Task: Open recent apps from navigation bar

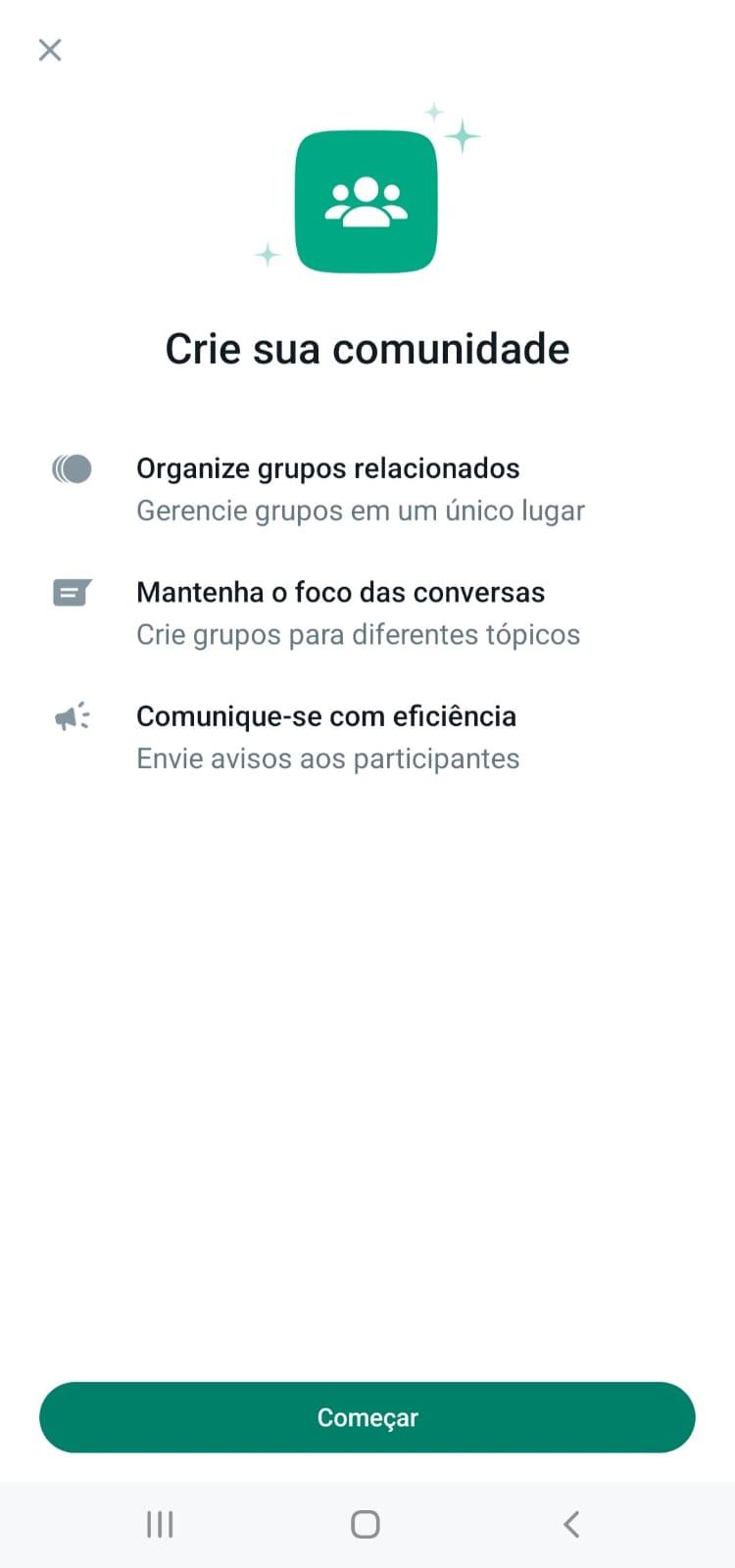Action: tap(160, 1524)
